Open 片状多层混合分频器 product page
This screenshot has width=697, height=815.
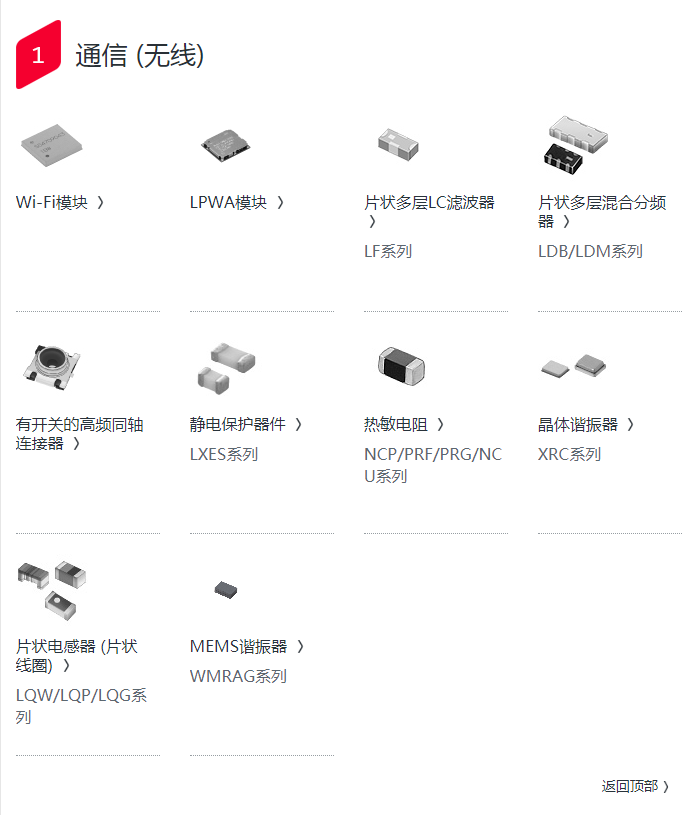pos(601,204)
